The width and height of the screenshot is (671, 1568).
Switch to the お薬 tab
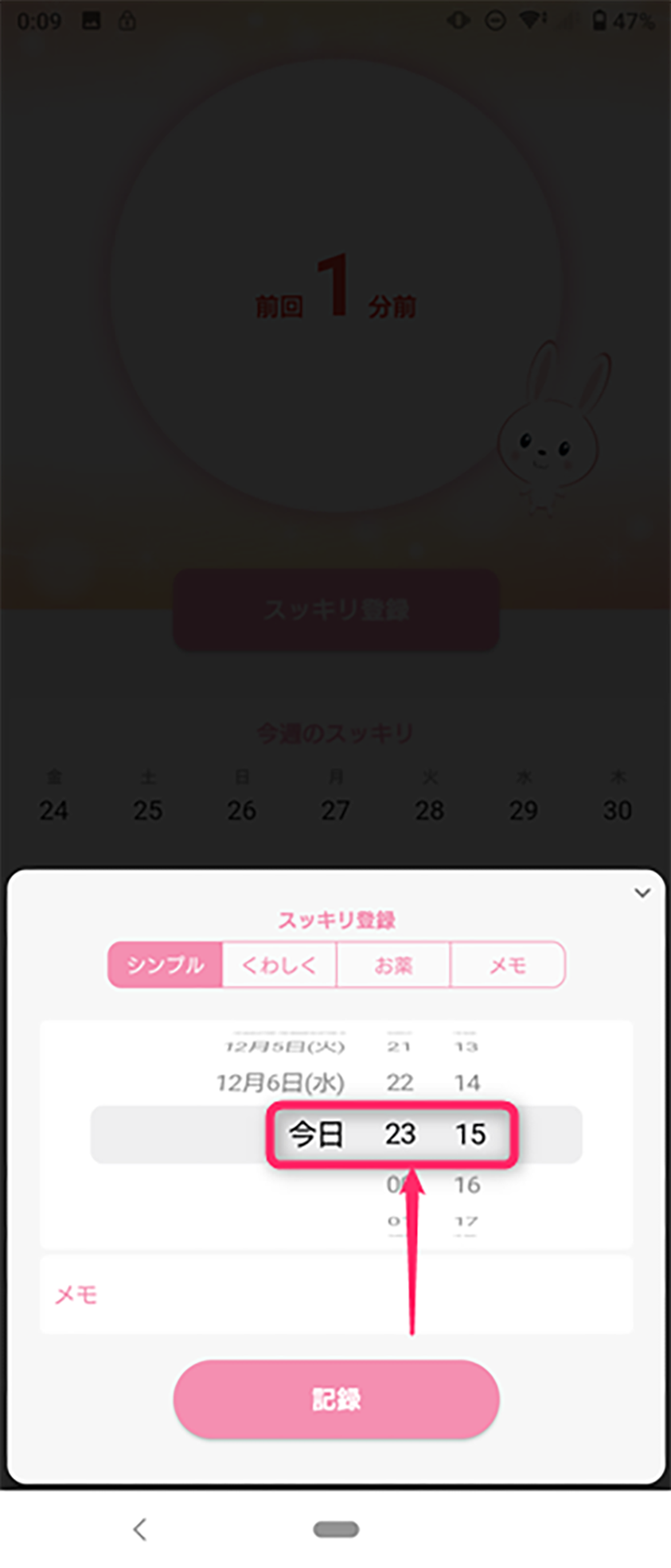[393, 965]
